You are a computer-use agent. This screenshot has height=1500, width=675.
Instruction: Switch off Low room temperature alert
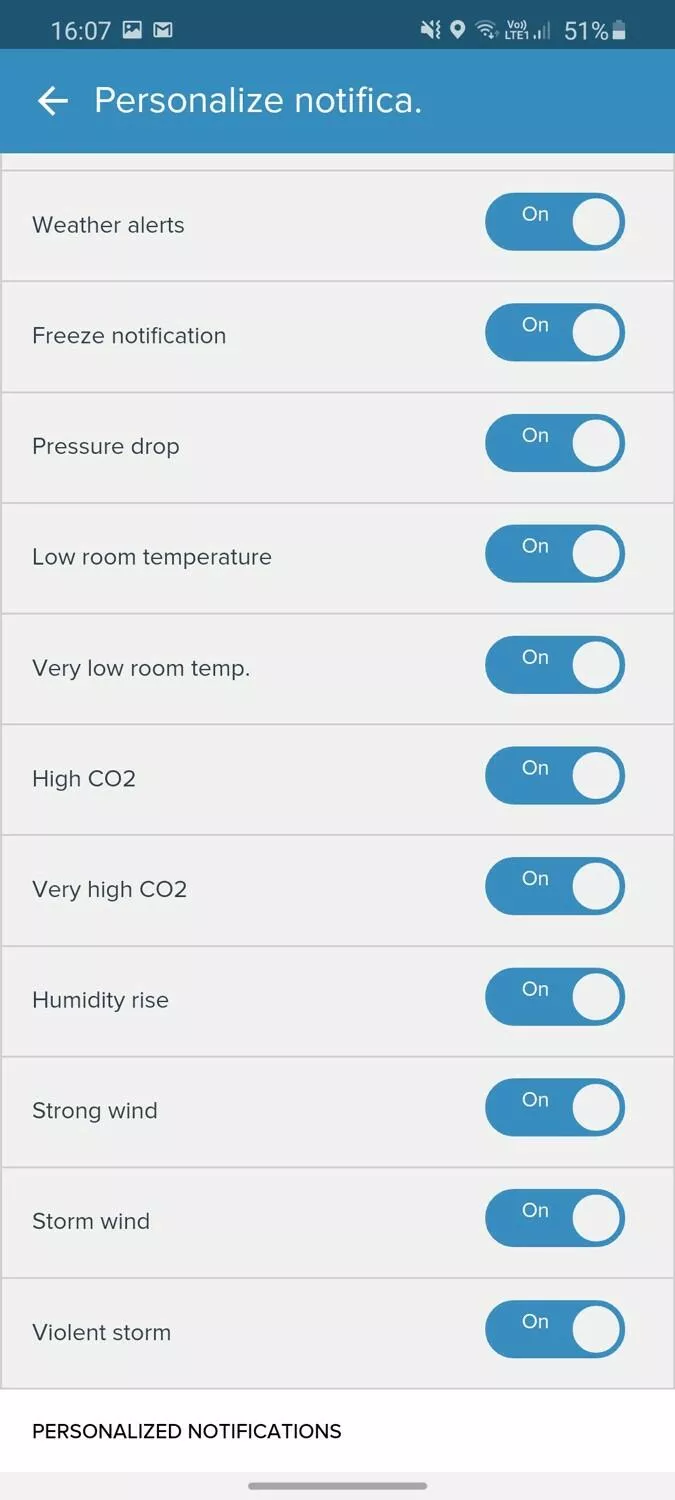[x=555, y=555]
